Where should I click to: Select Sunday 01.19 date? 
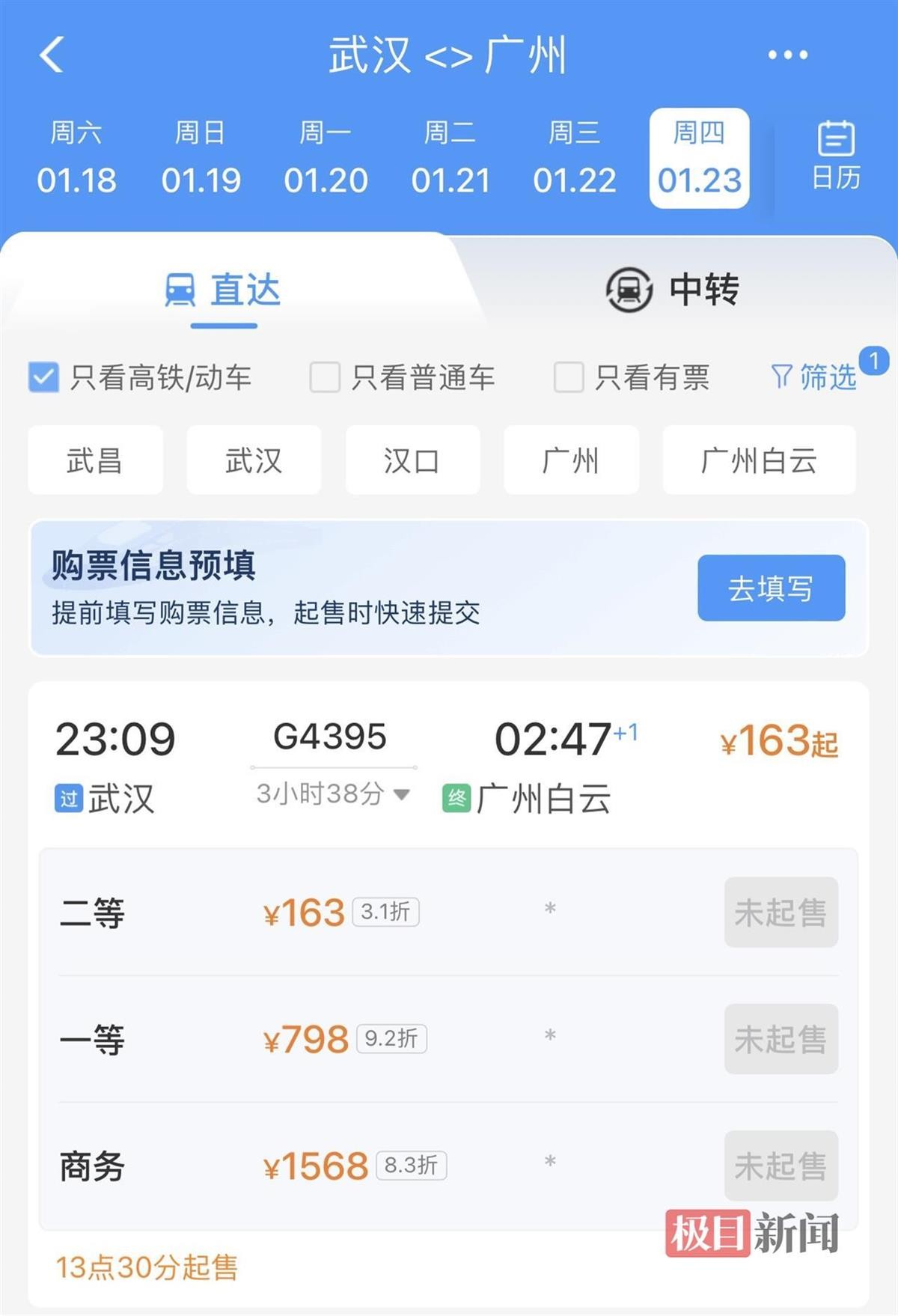tap(201, 158)
